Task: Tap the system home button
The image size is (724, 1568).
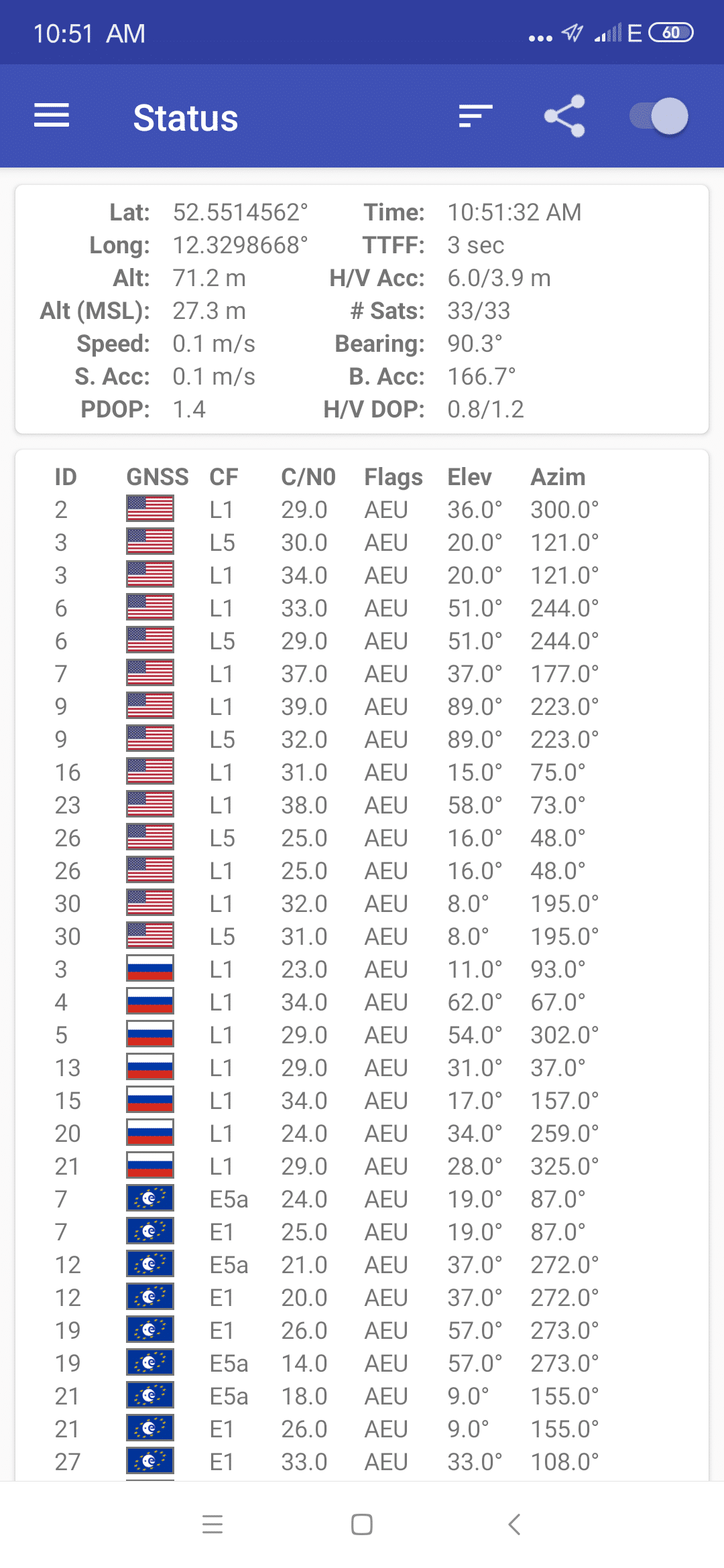Action: 362,1524
